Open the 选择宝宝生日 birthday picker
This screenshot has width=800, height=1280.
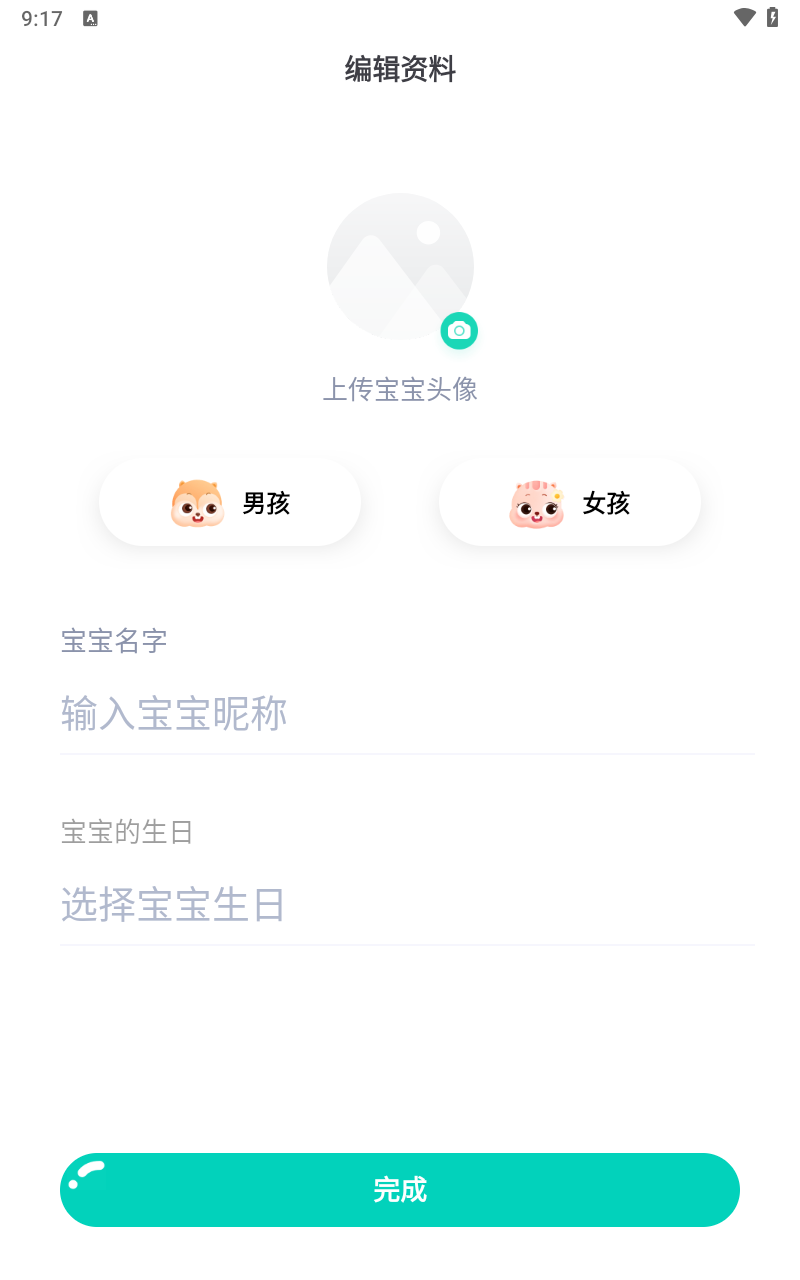pos(406,905)
